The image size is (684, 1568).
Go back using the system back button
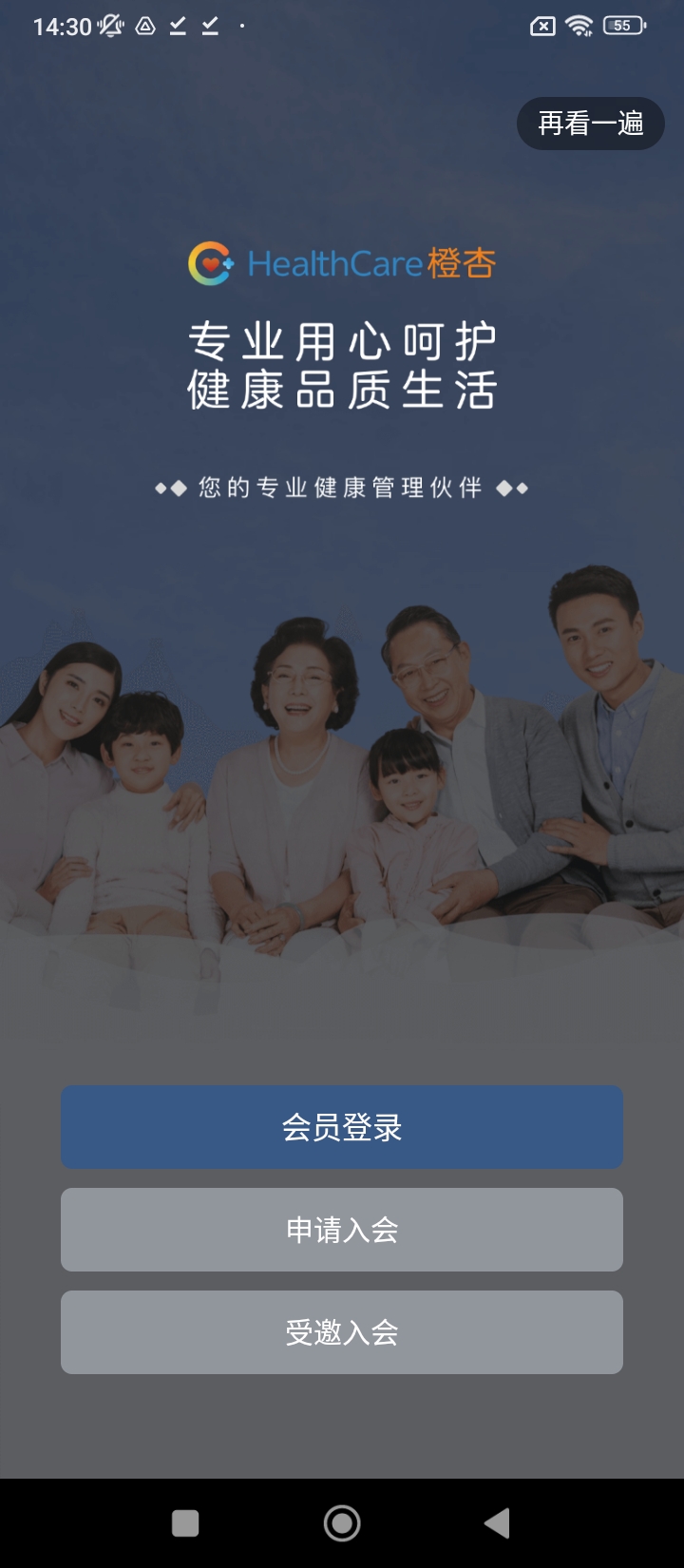pos(497,1523)
